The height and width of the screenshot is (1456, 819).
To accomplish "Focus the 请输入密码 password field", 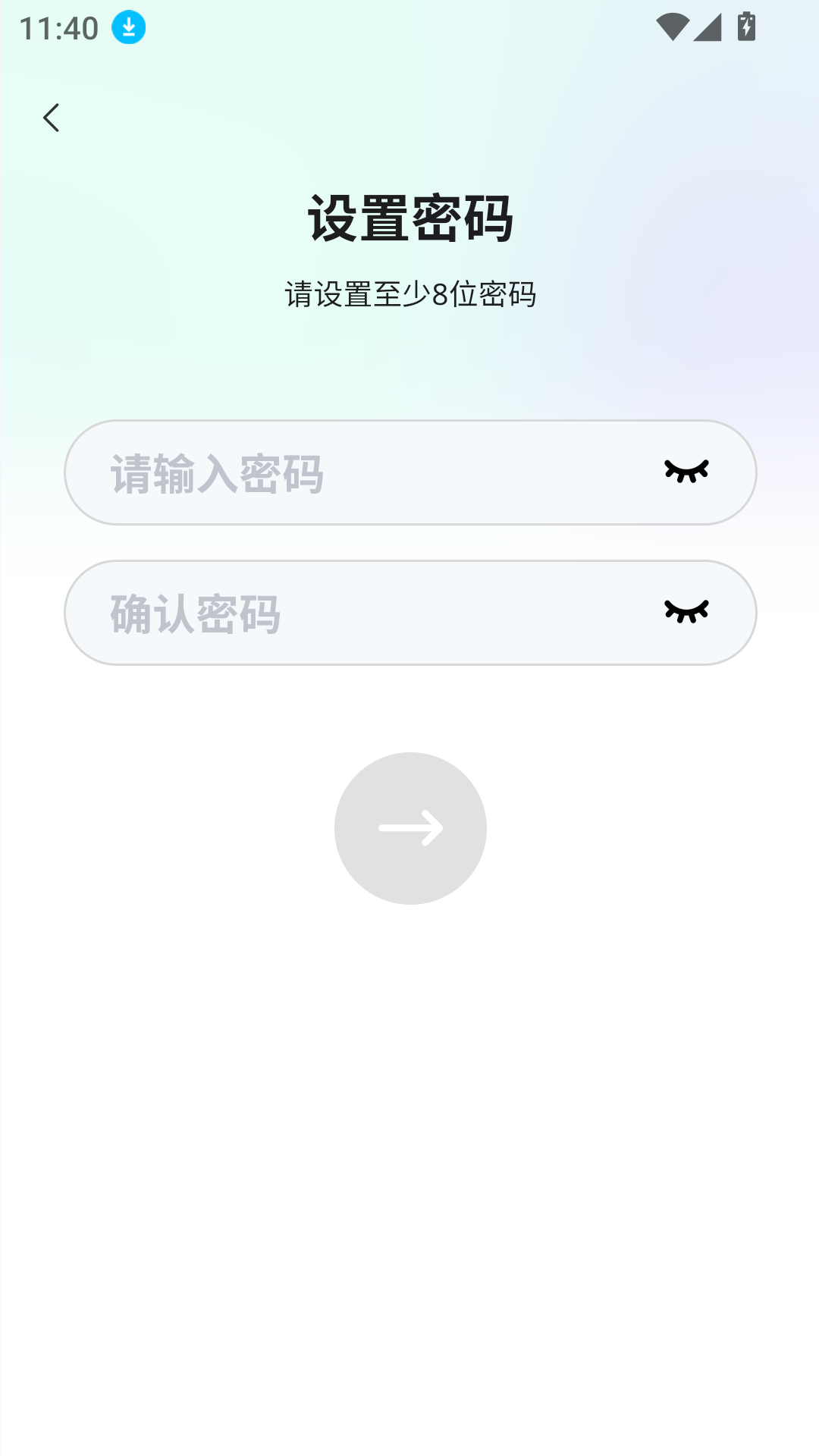I will [x=364, y=473].
